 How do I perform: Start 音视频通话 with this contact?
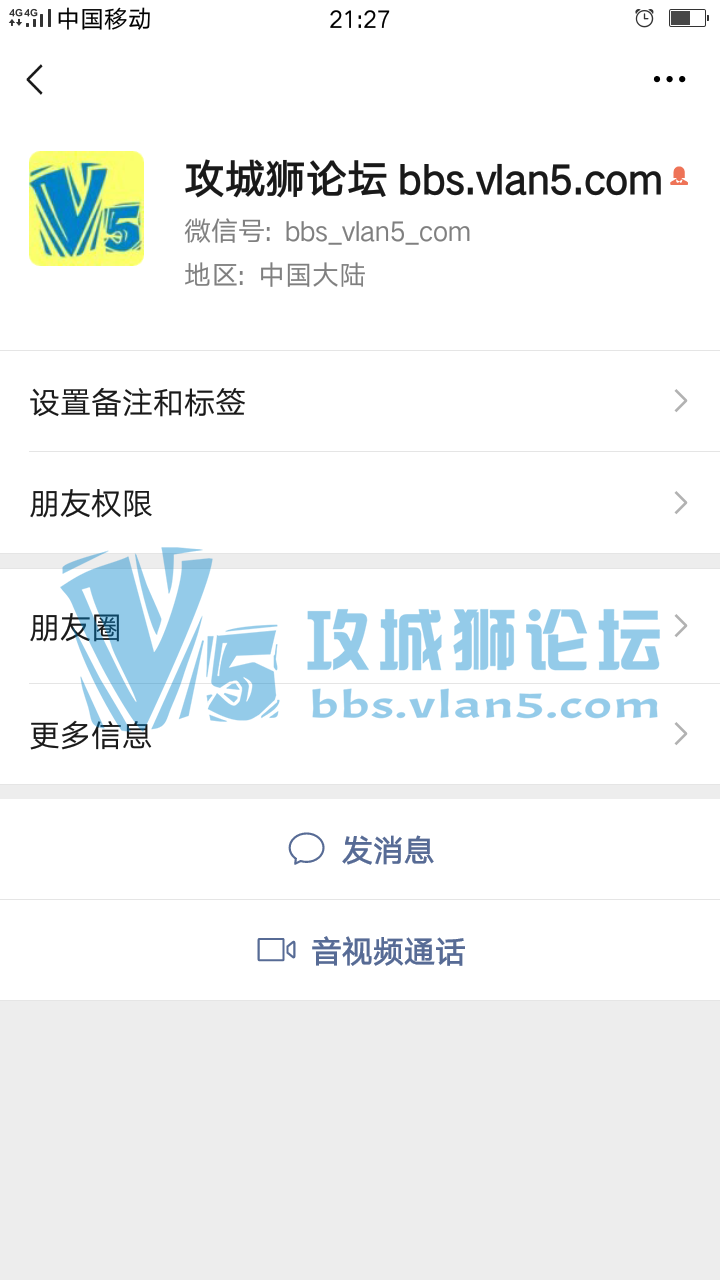click(360, 951)
